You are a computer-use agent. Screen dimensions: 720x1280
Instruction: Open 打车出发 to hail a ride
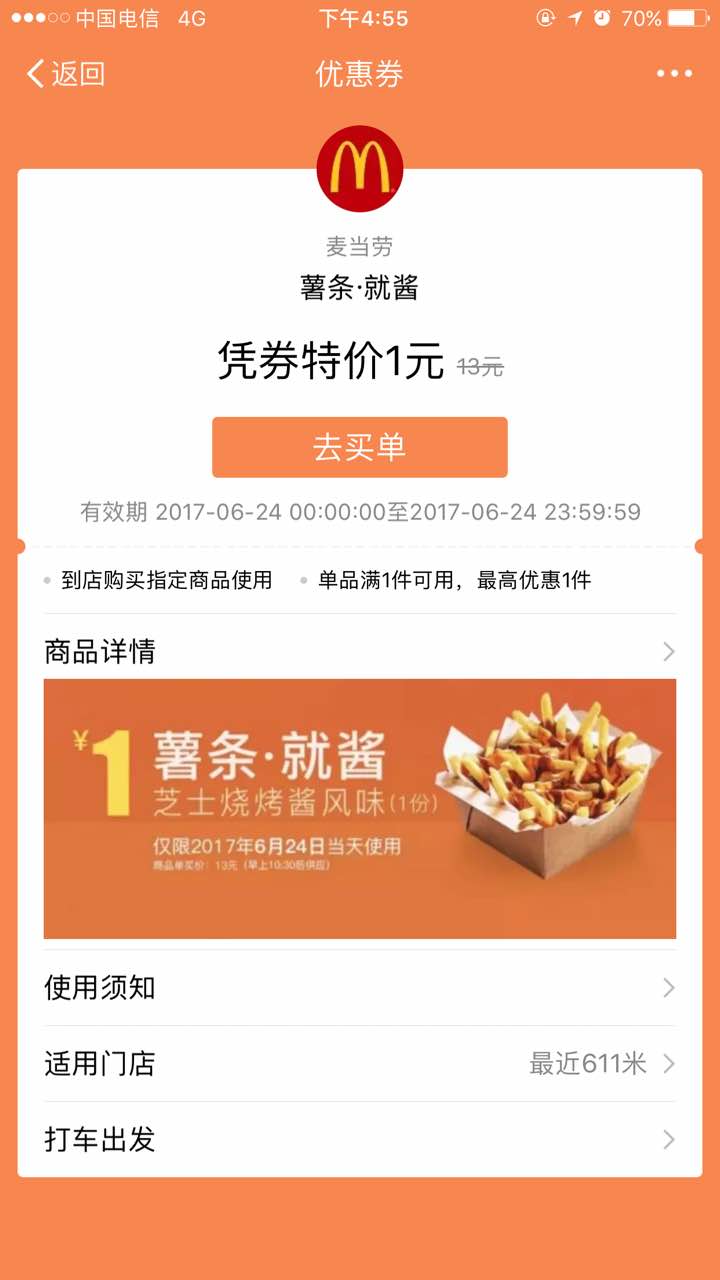pyautogui.click(x=359, y=1140)
